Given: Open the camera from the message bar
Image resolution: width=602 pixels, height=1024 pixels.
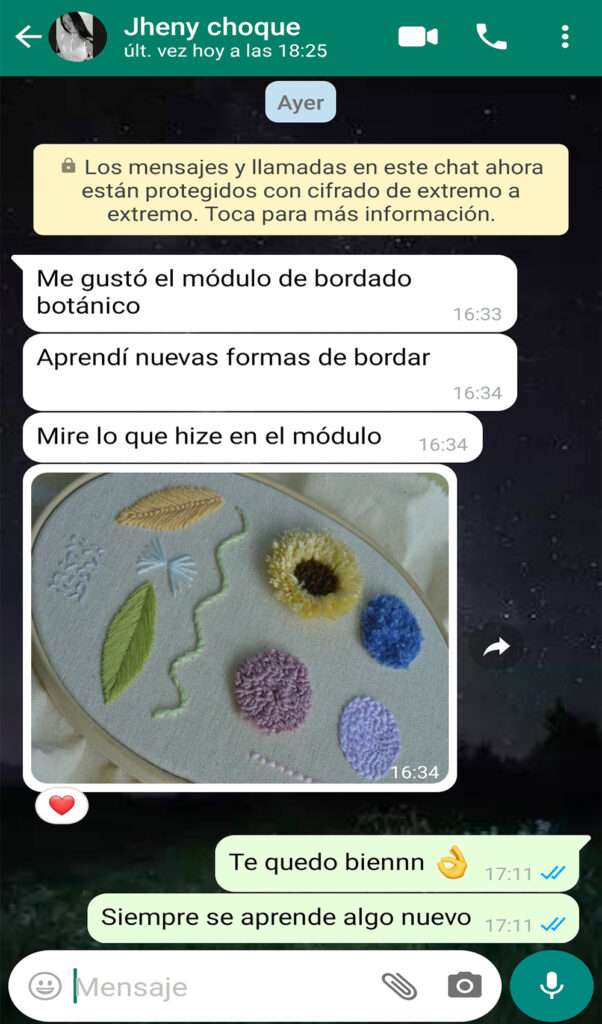Looking at the screenshot, I should click(464, 985).
